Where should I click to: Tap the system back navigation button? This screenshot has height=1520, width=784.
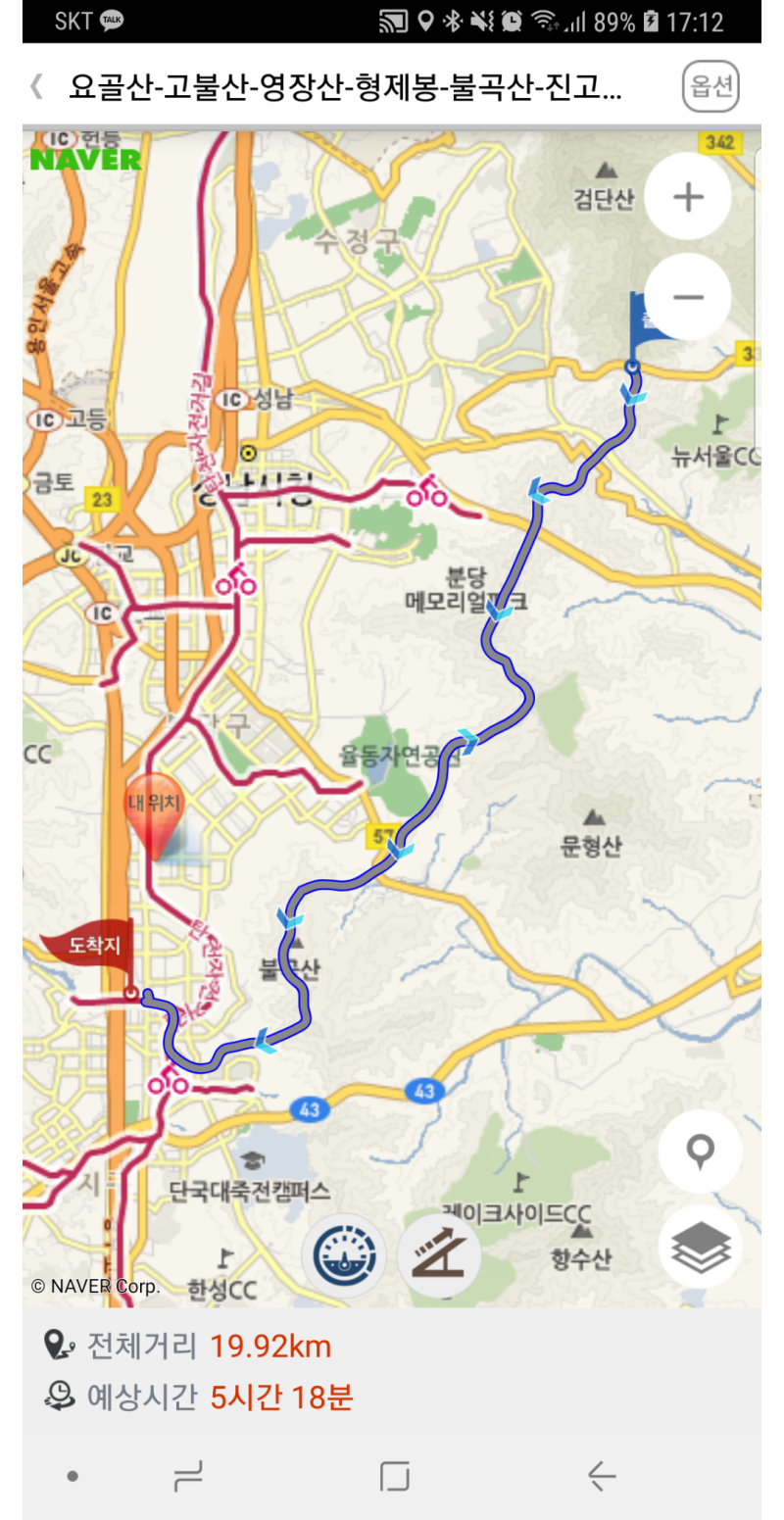602,1476
